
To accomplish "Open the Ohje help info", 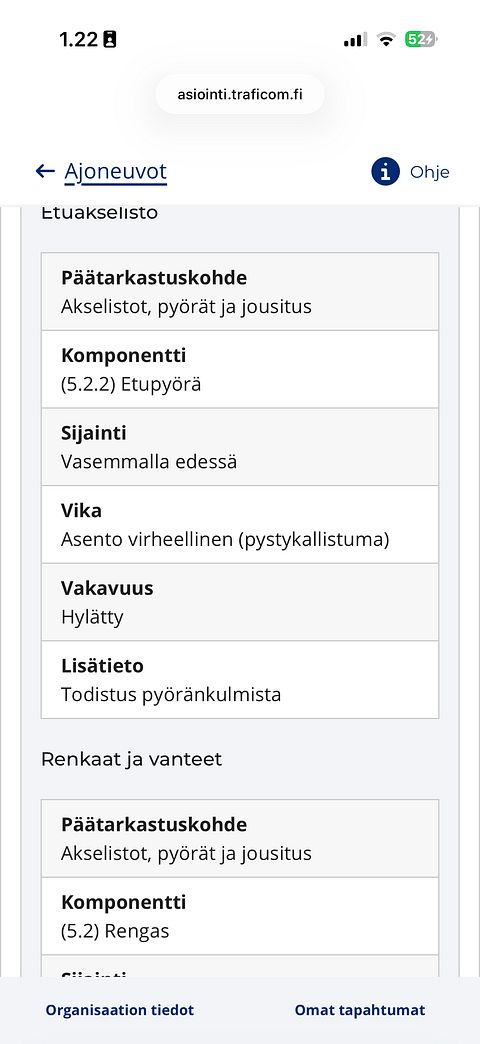I will (410, 172).
